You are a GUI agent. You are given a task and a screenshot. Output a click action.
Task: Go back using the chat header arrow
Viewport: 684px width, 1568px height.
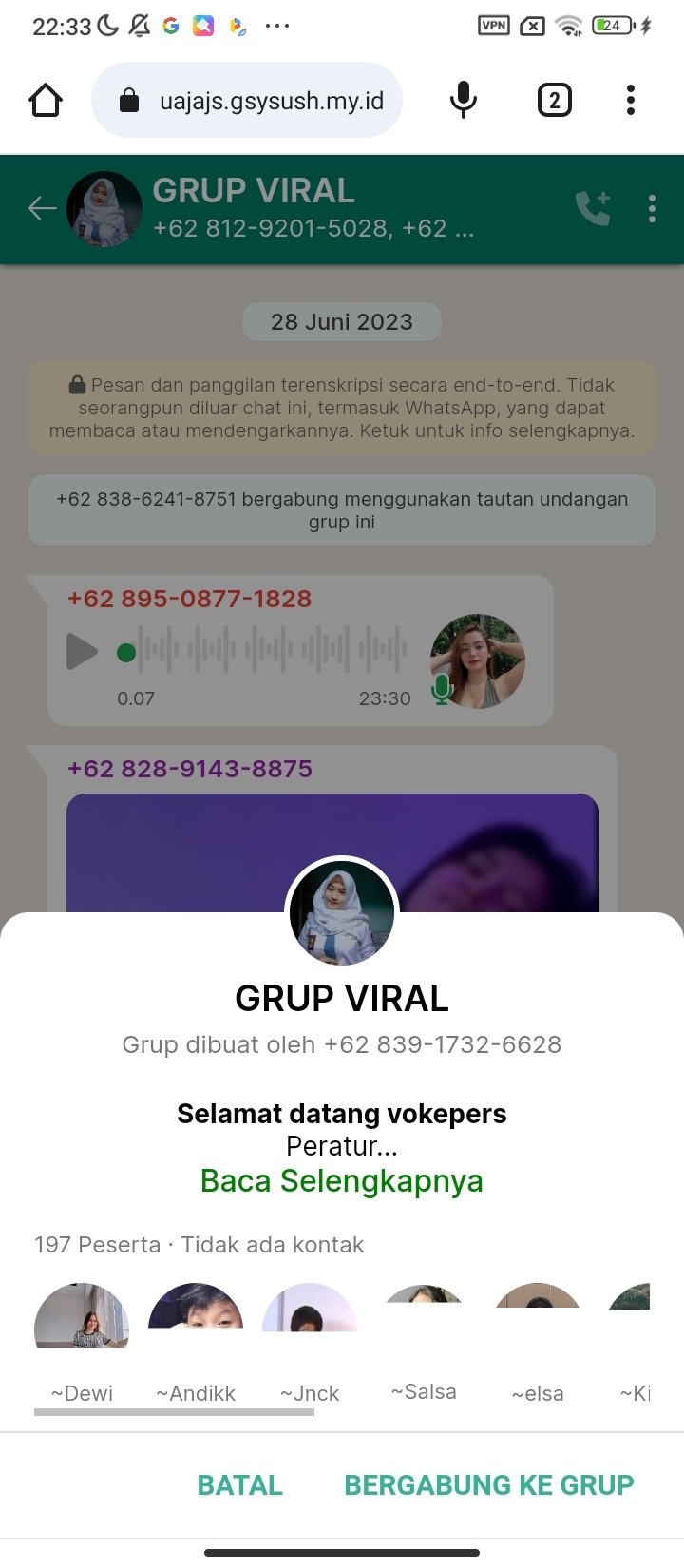[42, 208]
